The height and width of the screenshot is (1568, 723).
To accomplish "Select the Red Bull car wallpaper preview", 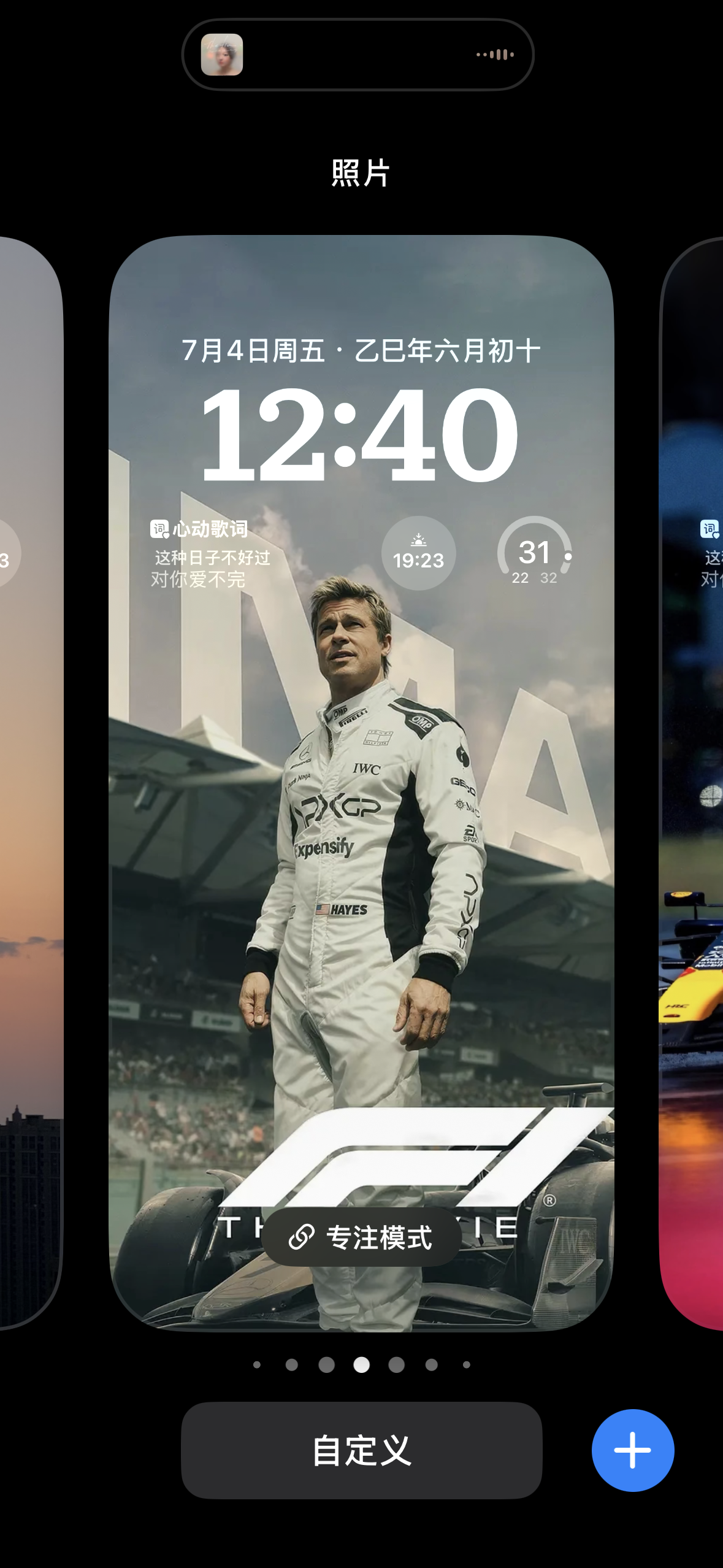I will point(691,783).
